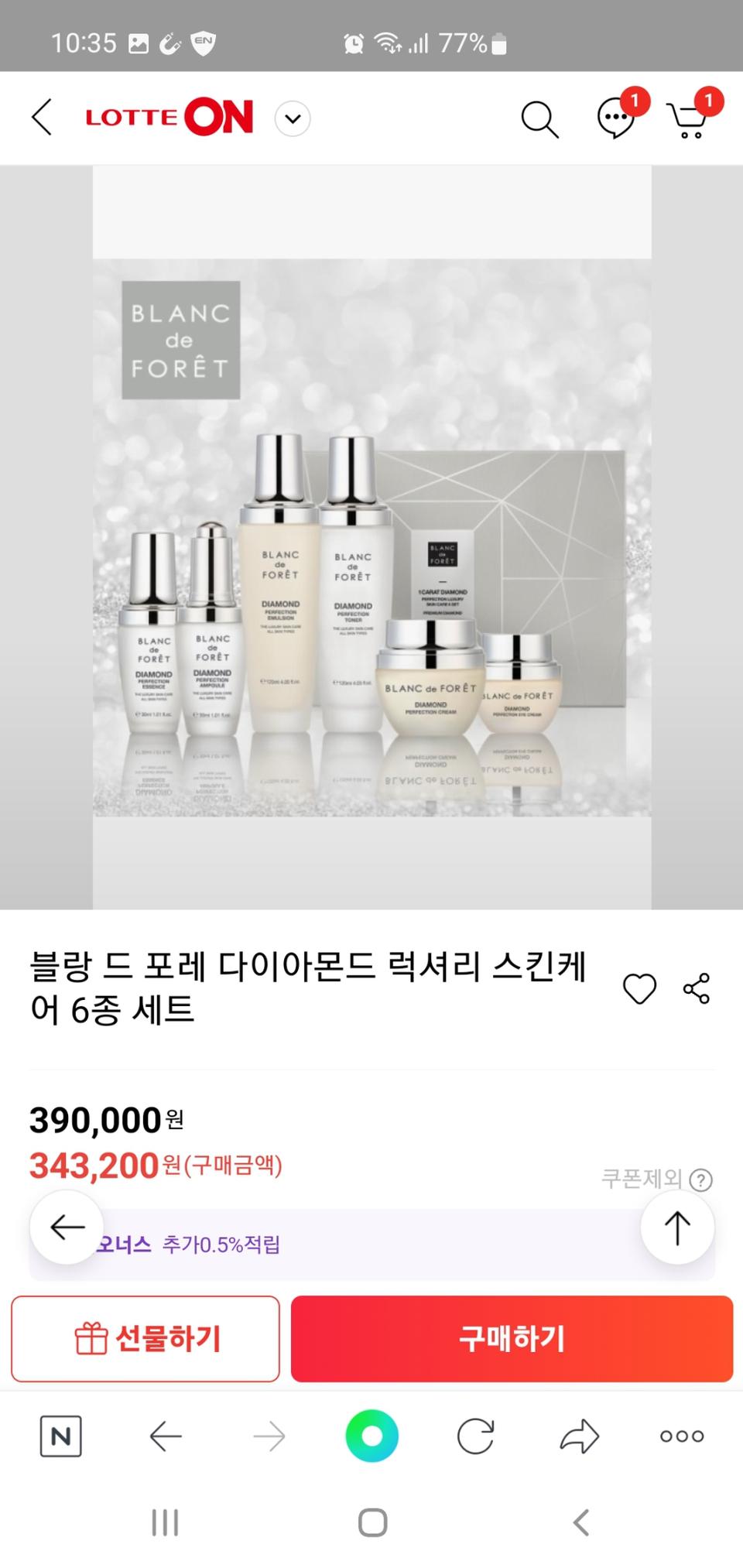Open browser overflow menu dots
This screenshot has height=1568, width=743.
coord(682,1436)
